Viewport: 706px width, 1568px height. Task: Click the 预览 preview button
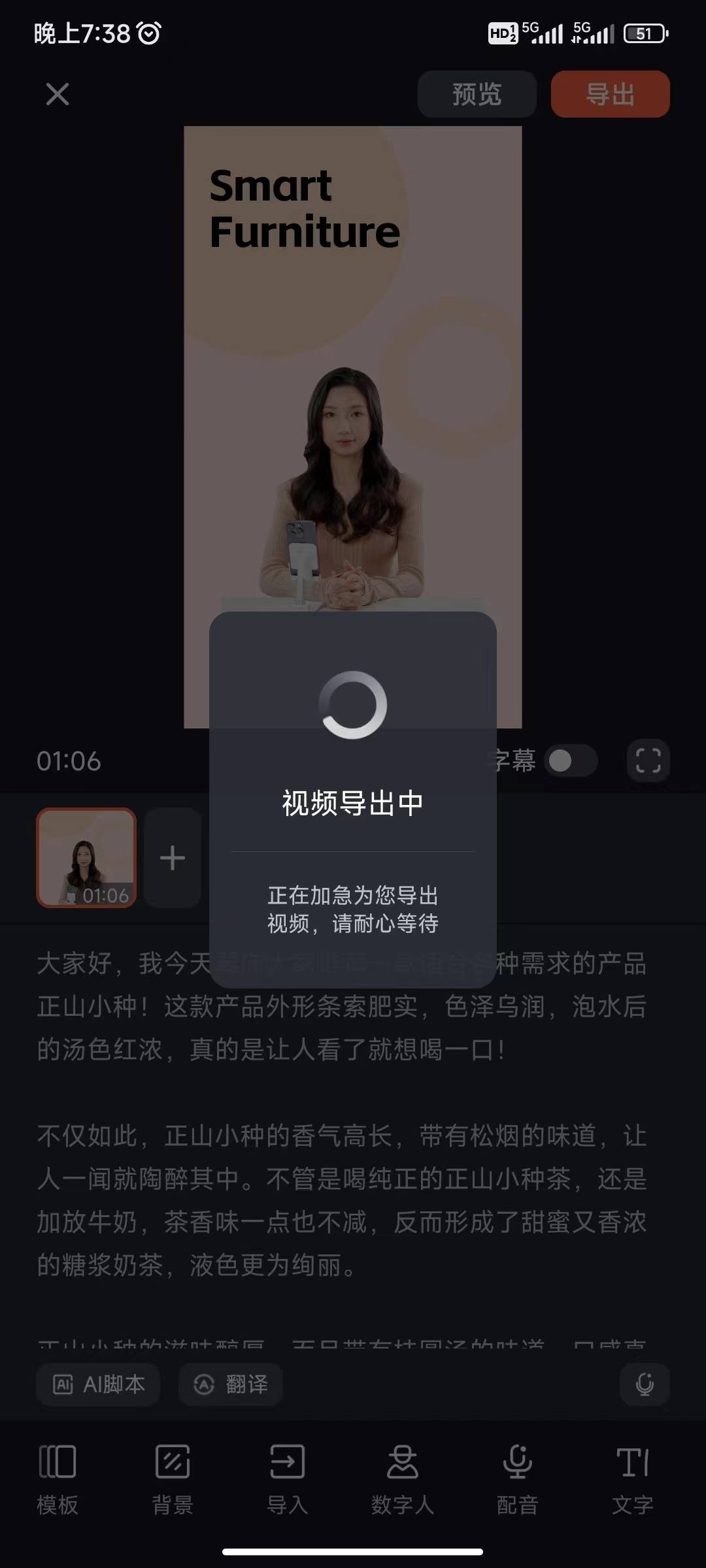point(477,95)
